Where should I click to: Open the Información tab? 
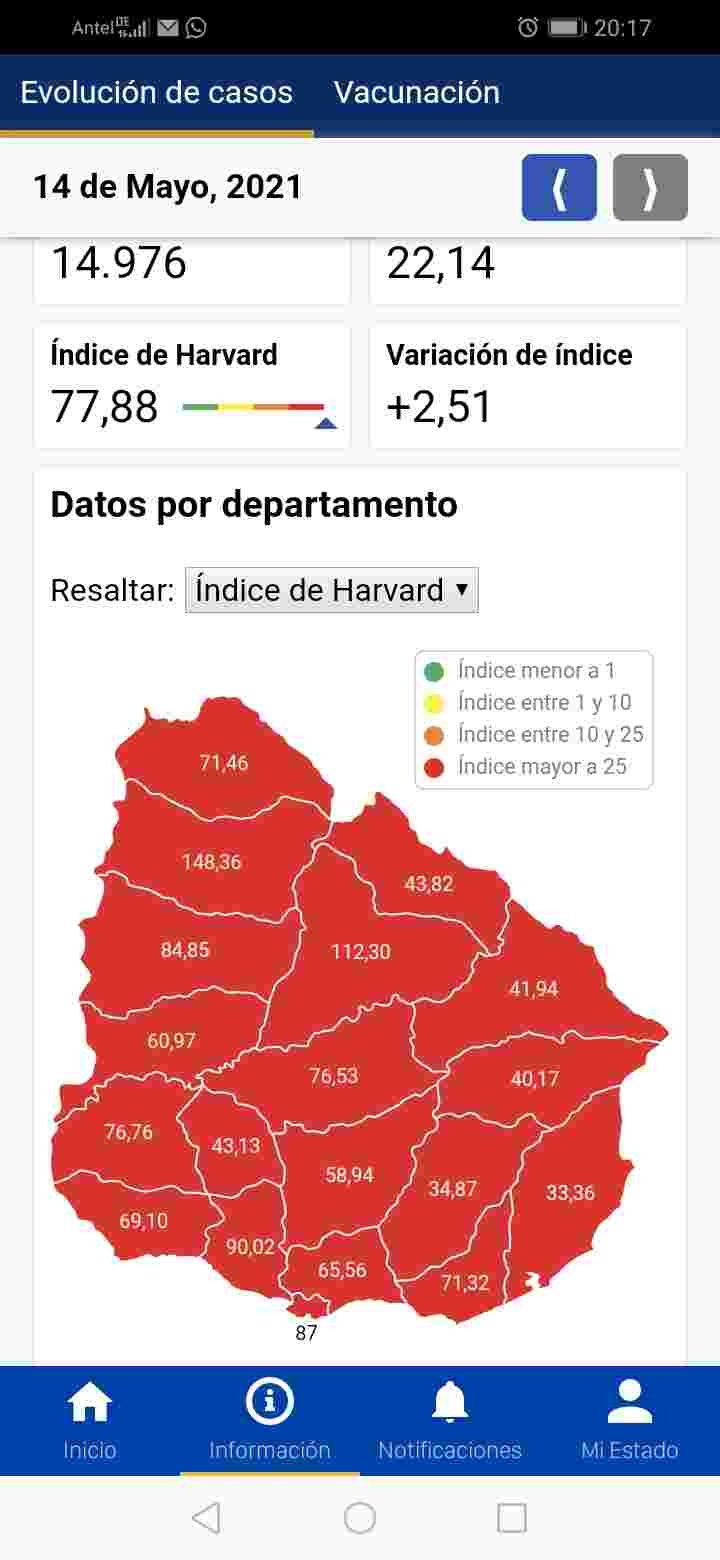coord(269,1420)
